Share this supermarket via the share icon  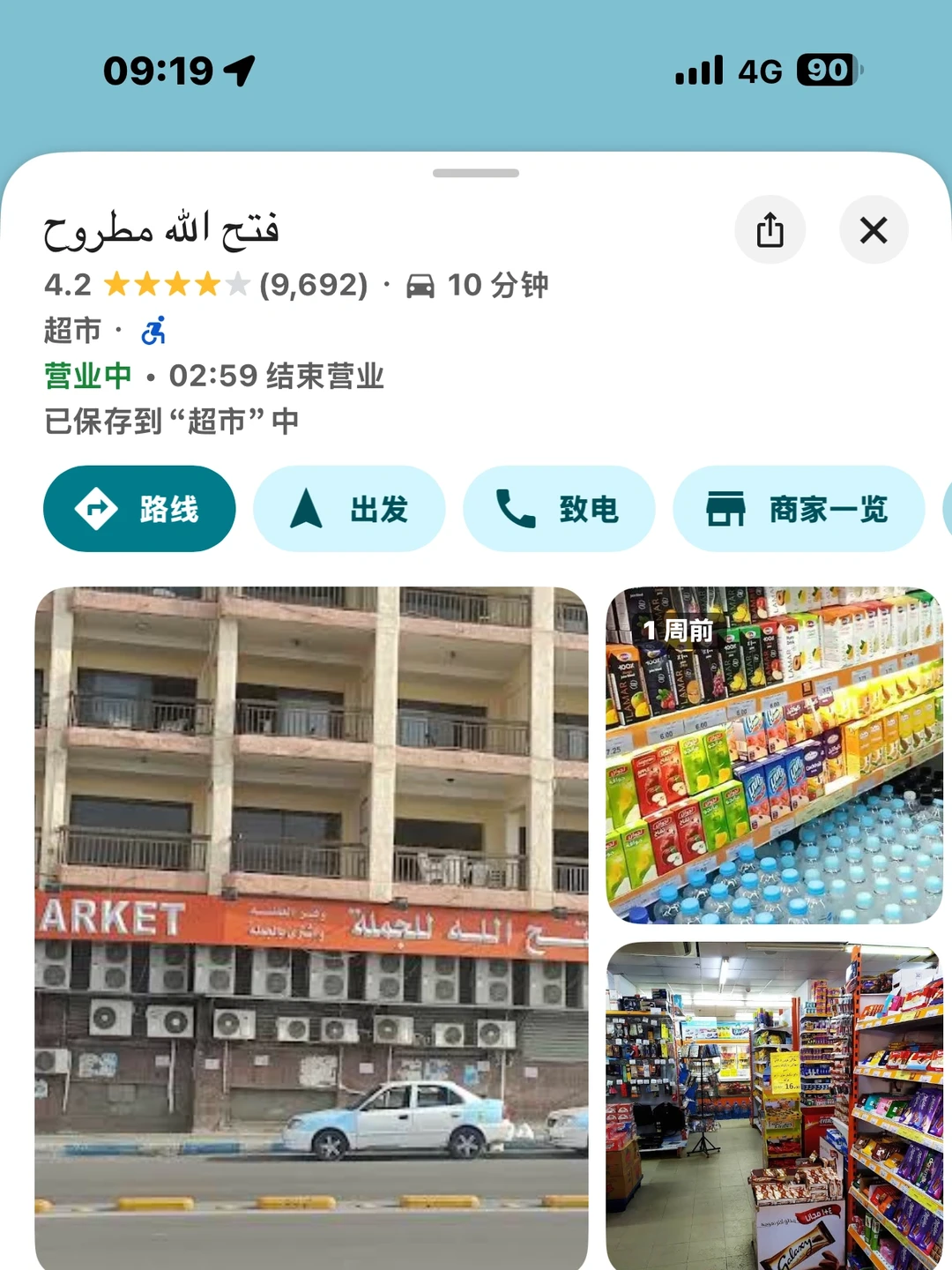pyautogui.click(x=770, y=230)
